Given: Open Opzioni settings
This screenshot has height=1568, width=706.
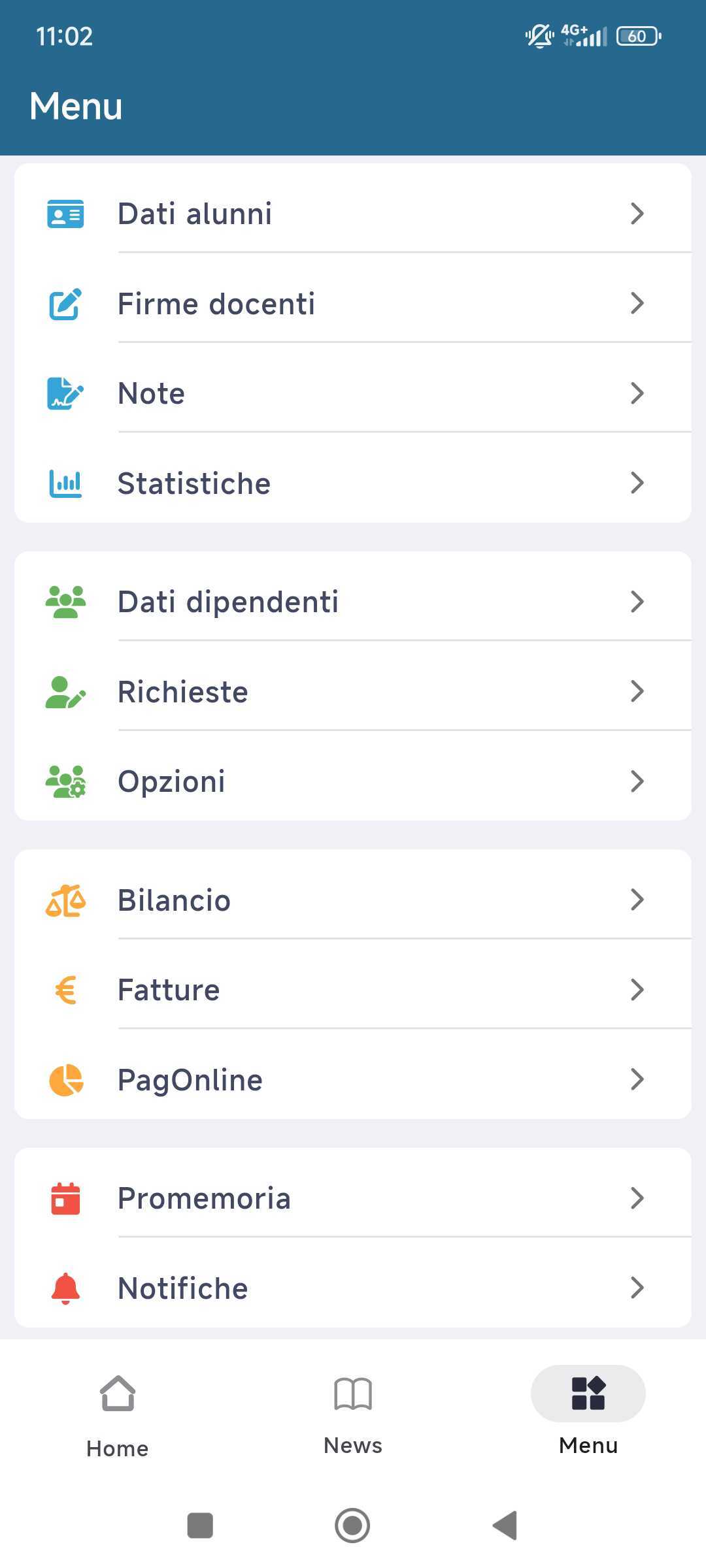Looking at the screenshot, I should (x=353, y=781).
